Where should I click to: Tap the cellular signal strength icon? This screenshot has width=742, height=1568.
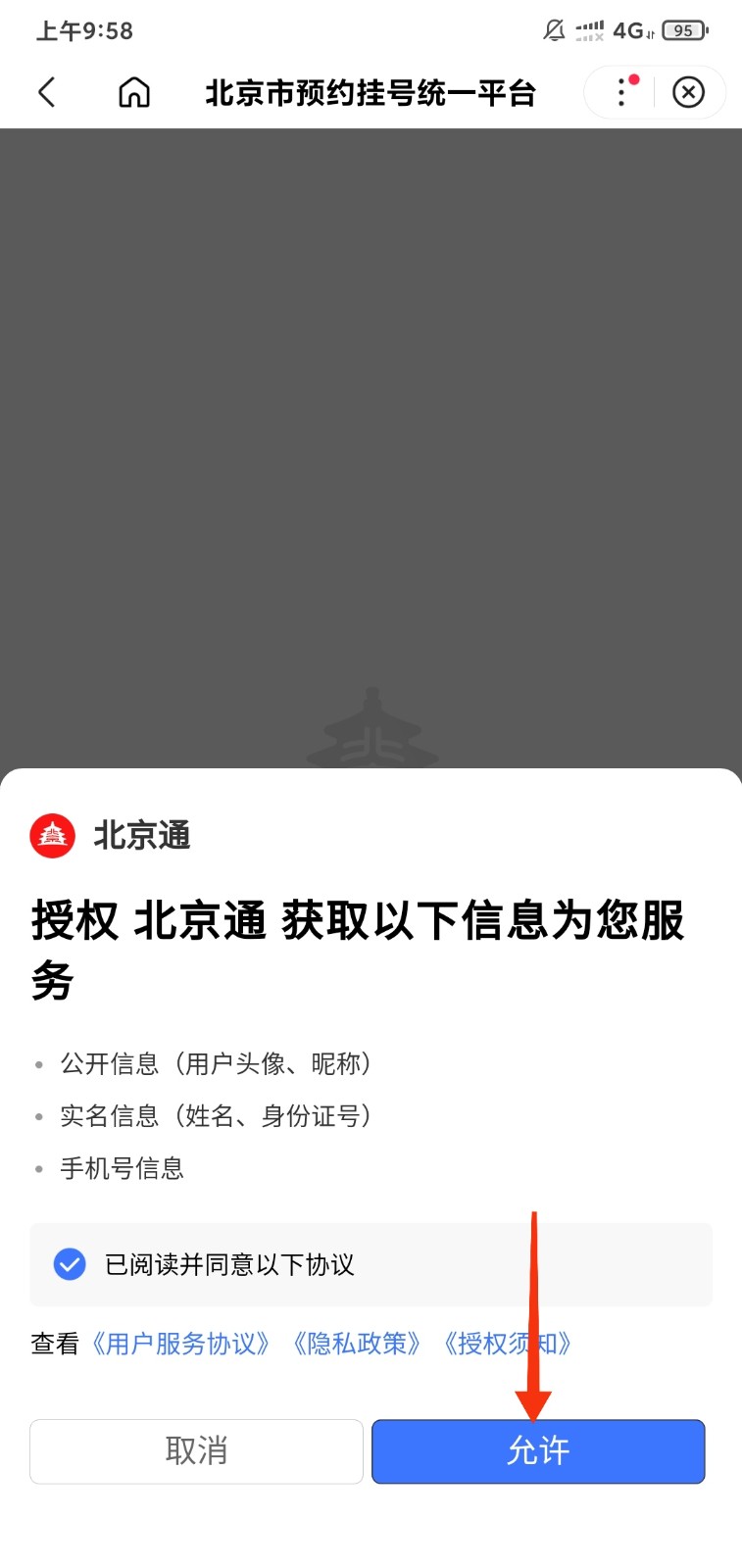588,30
